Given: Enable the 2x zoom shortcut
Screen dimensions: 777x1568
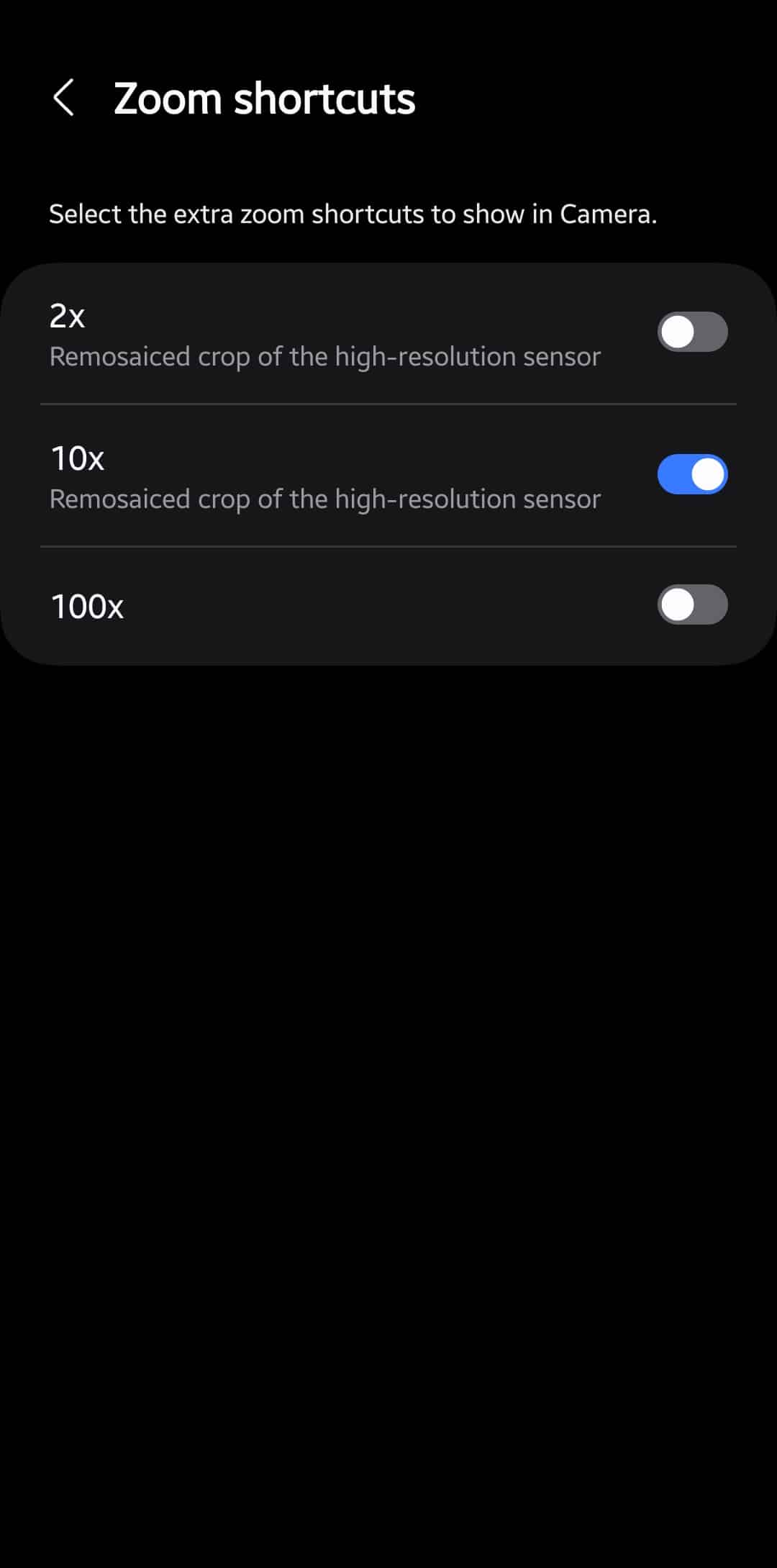Looking at the screenshot, I should [x=692, y=332].
